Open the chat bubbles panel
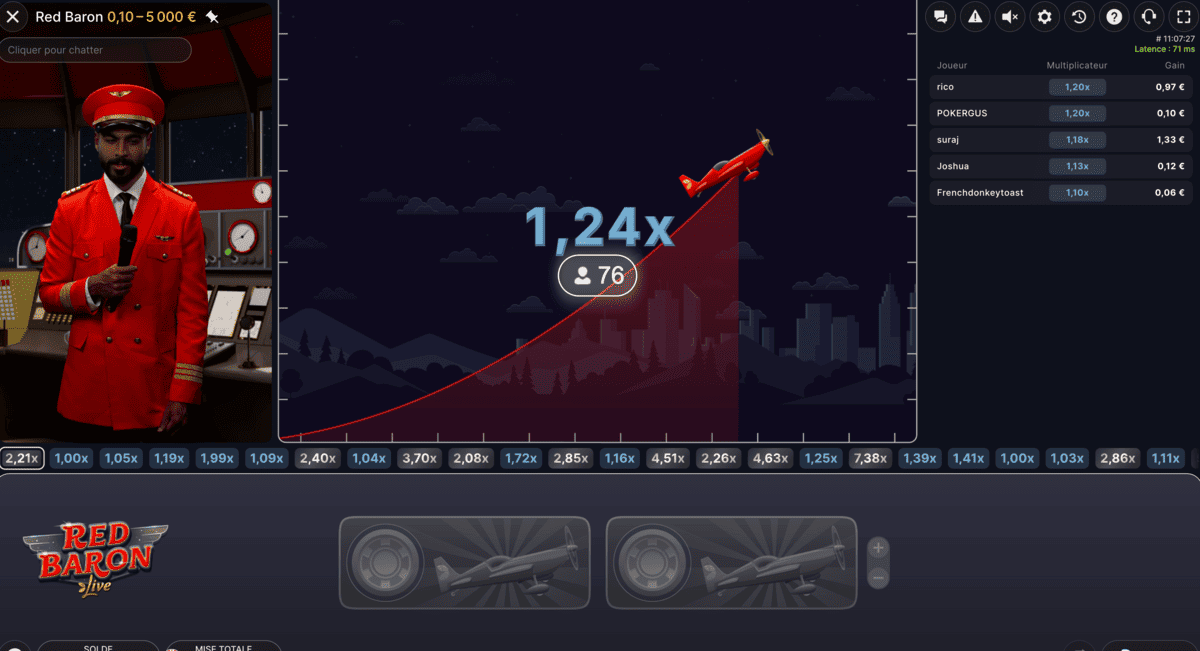 pyautogui.click(x=940, y=16)
